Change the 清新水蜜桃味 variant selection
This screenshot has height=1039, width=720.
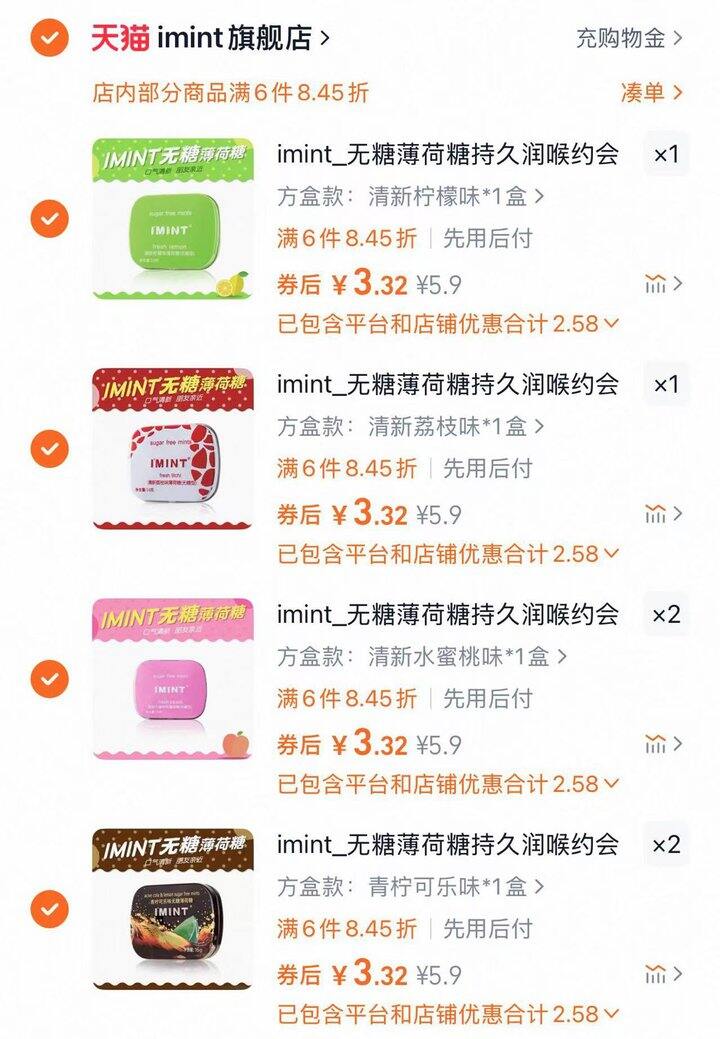tap(422, 657)
